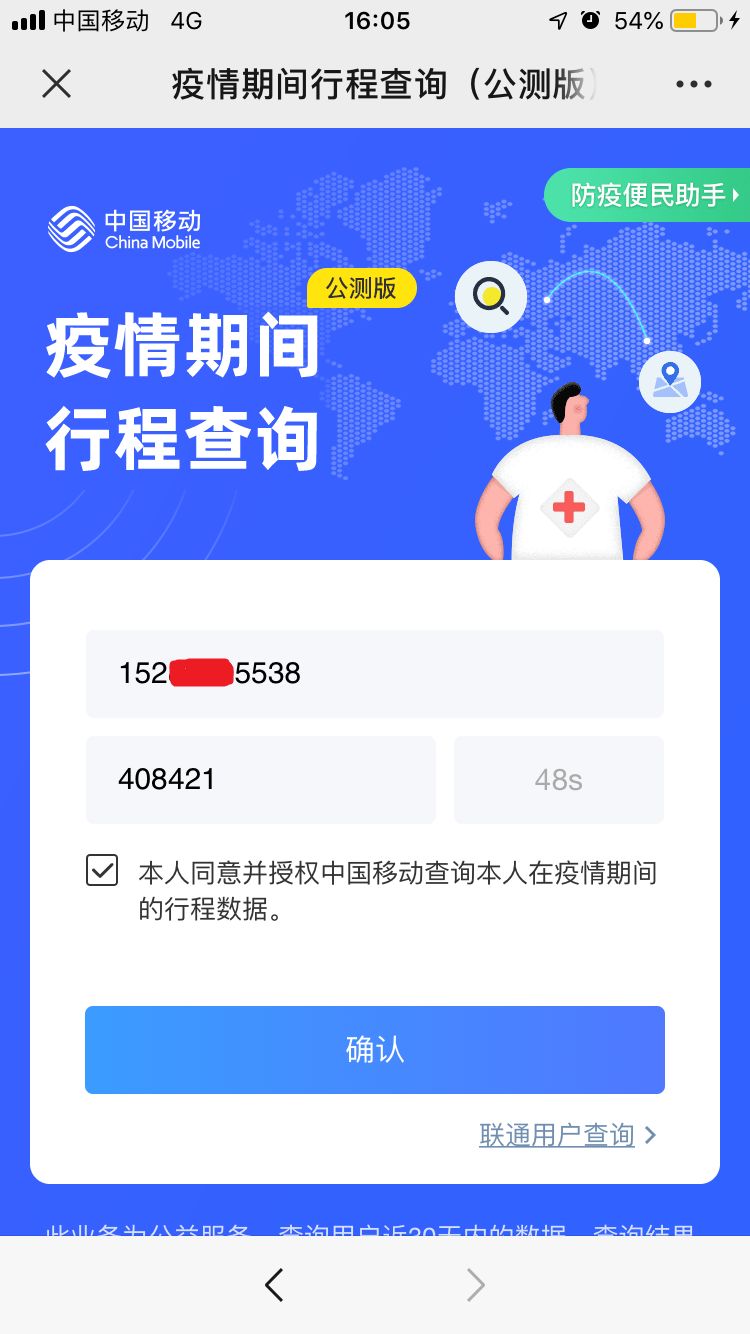
Task: Uncheck the travel data authorization agreement checkbox
Action: 101,871
